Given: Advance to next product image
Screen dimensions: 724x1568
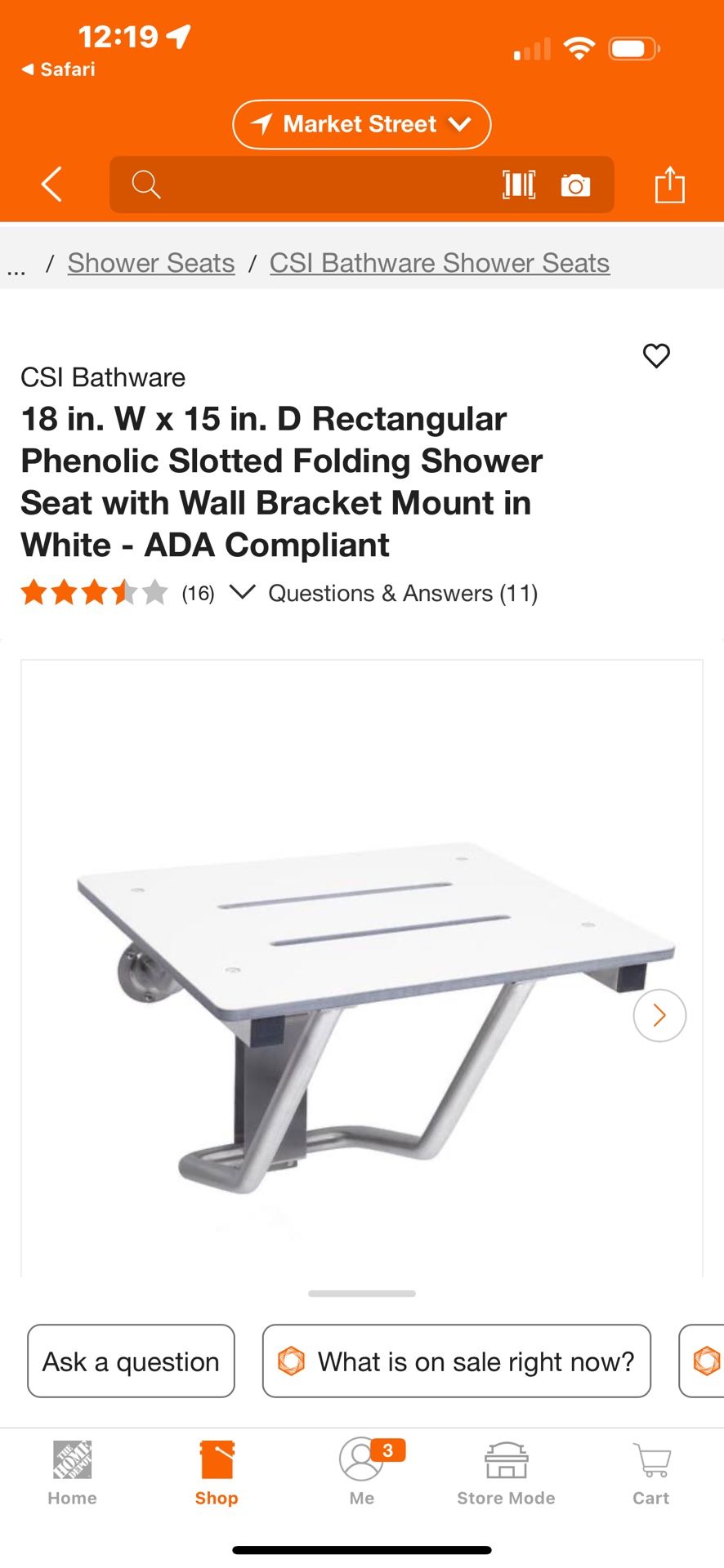Looking at the screenshot, I should click(659, 1015).
